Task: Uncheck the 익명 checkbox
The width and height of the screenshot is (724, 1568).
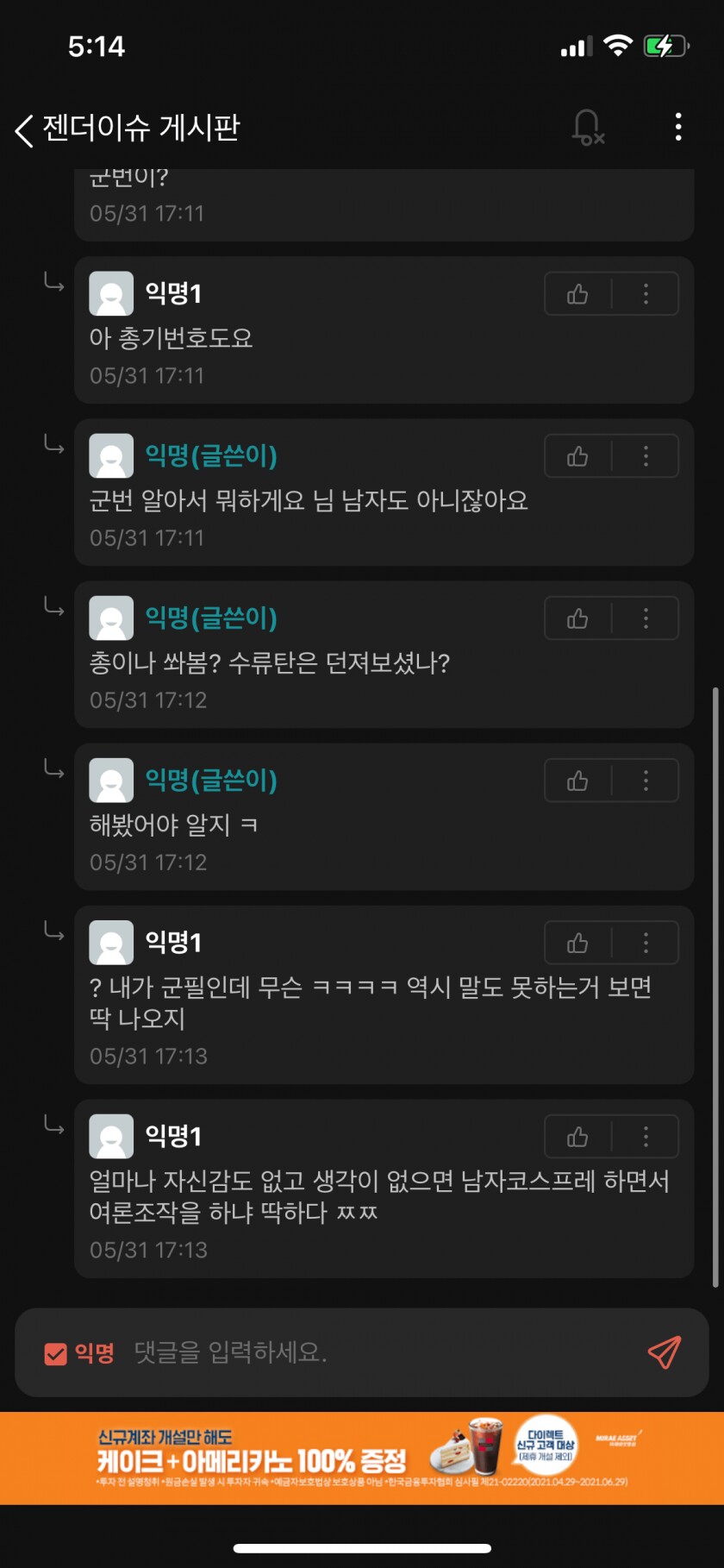Action: 55,1353
